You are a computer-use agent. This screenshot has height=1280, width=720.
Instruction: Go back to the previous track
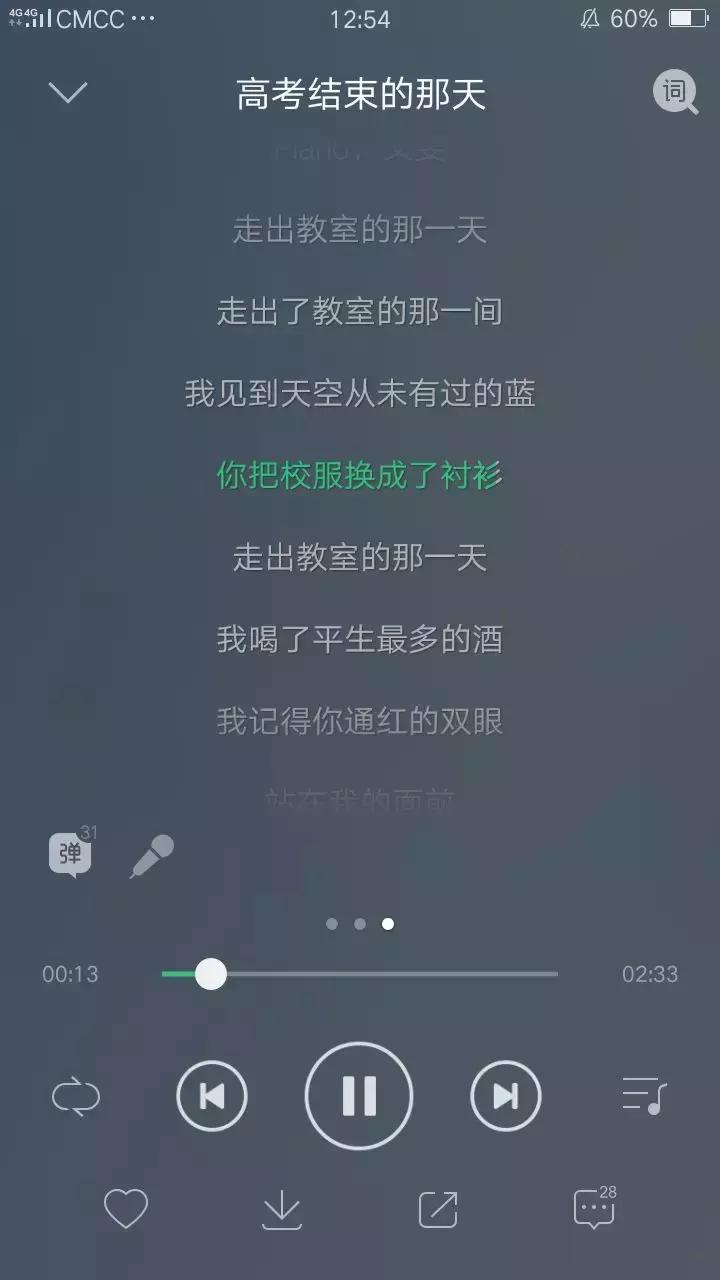click(x=212, y=1097)
